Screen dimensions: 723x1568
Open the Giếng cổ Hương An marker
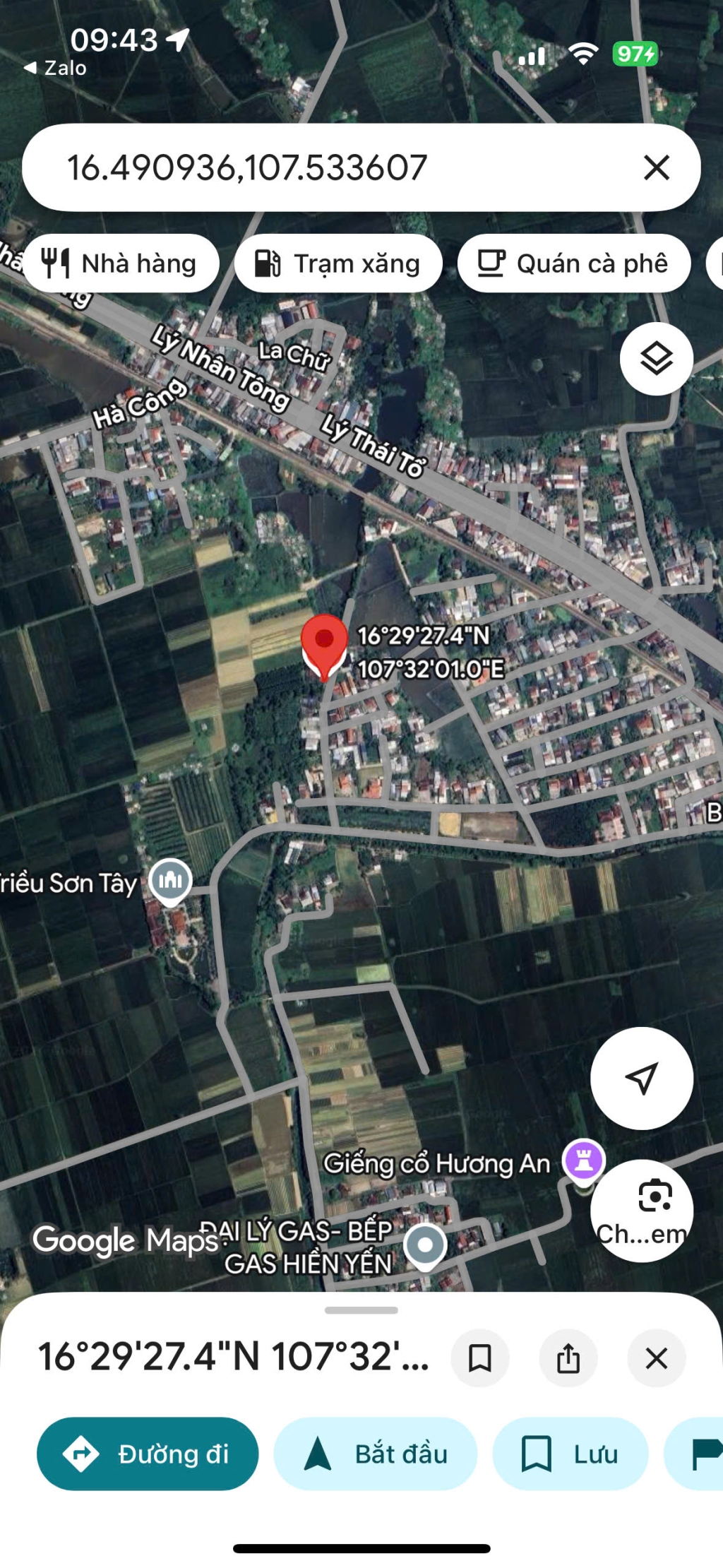click(x=583, y=1160)
